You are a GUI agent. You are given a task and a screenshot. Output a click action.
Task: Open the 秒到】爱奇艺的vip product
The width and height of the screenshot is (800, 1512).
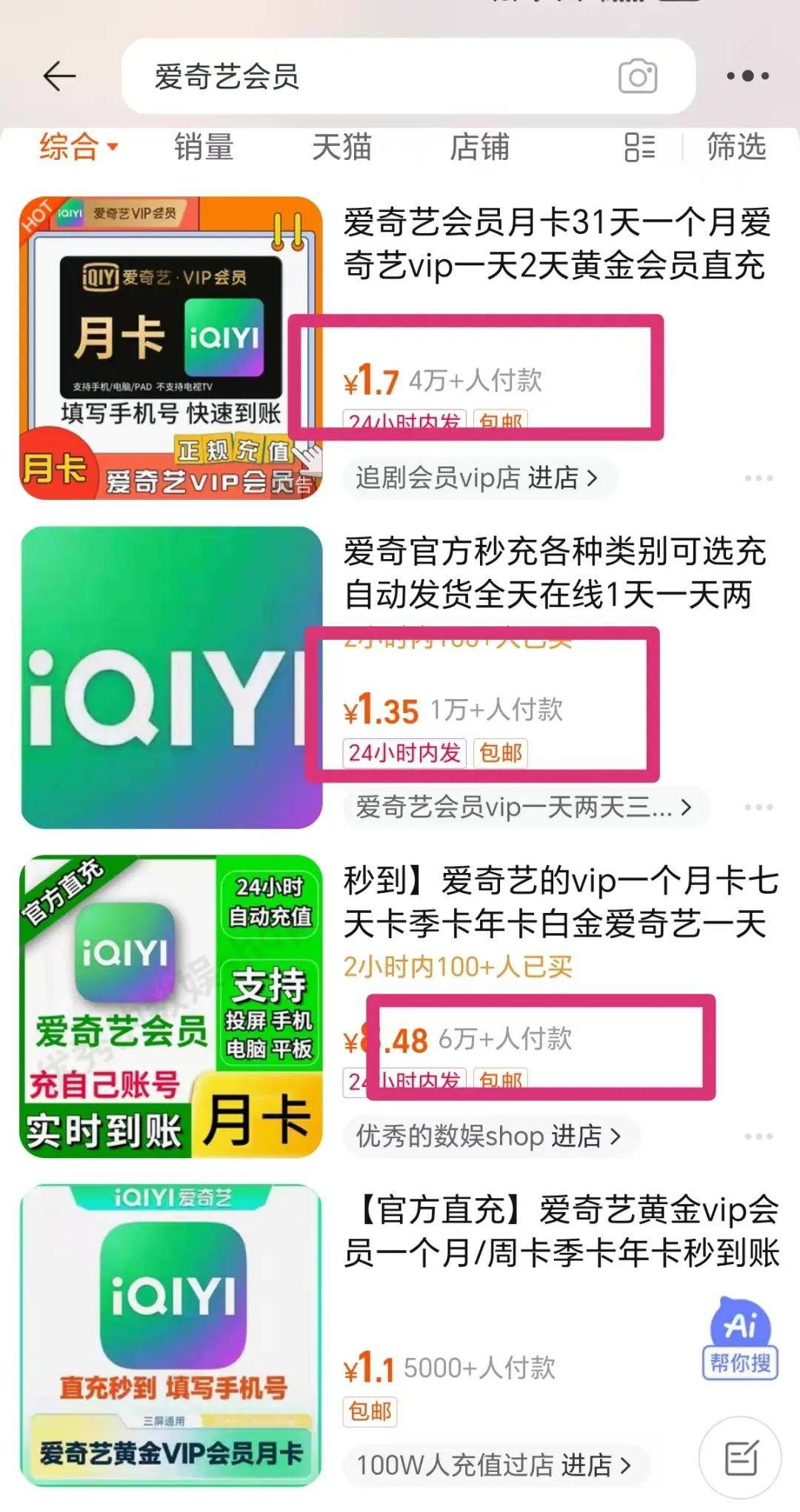pyautogui.click(x=559, y=903)
